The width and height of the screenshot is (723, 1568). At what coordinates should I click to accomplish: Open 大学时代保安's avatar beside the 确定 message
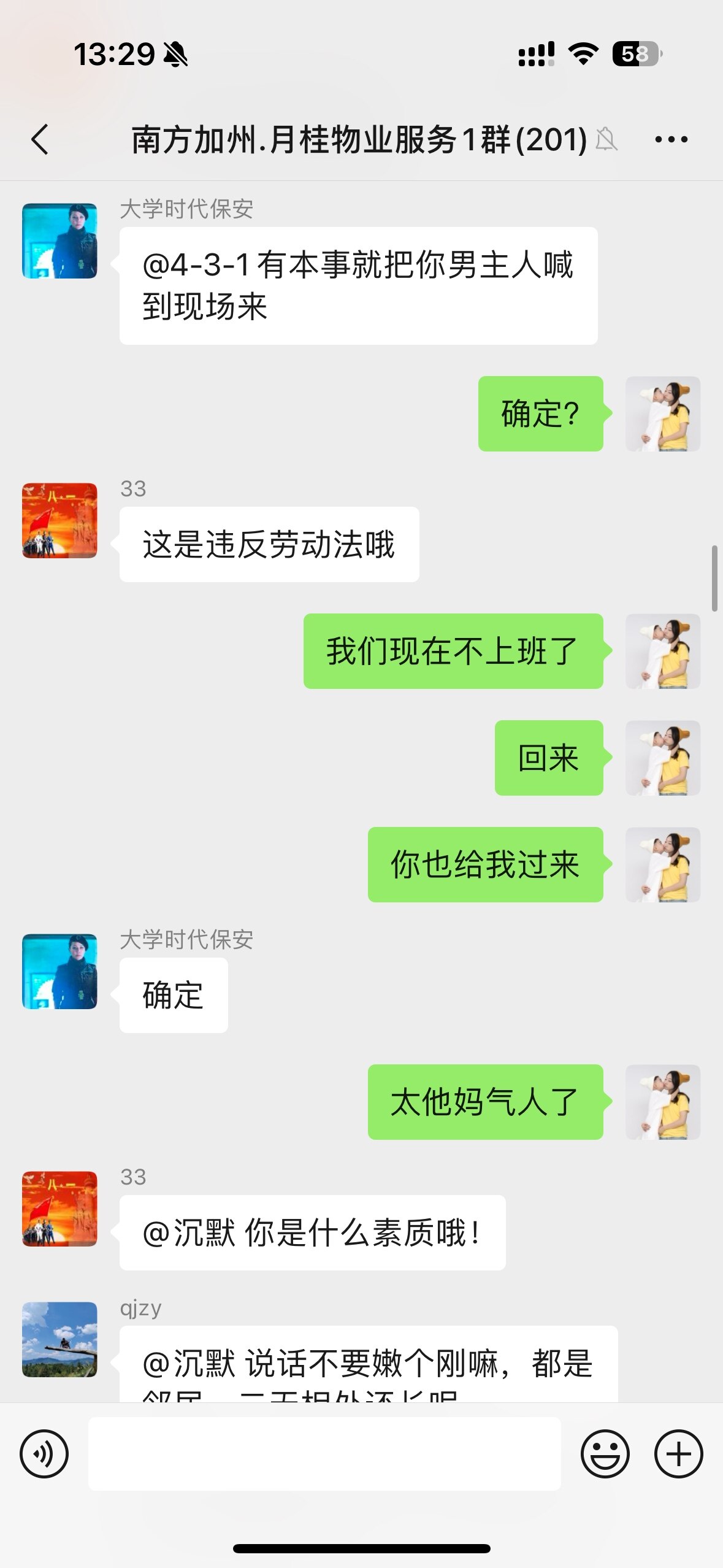click(59, 971)
